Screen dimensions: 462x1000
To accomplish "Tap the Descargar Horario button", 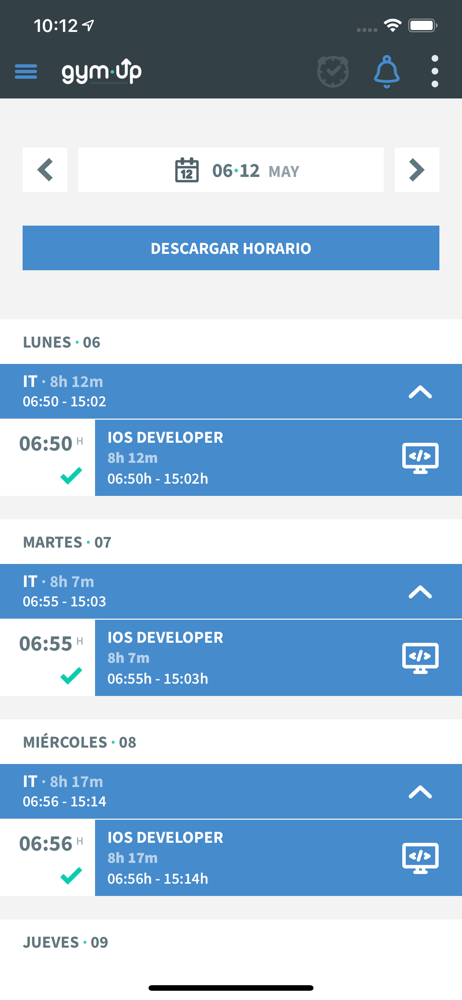I will [231, 248].
